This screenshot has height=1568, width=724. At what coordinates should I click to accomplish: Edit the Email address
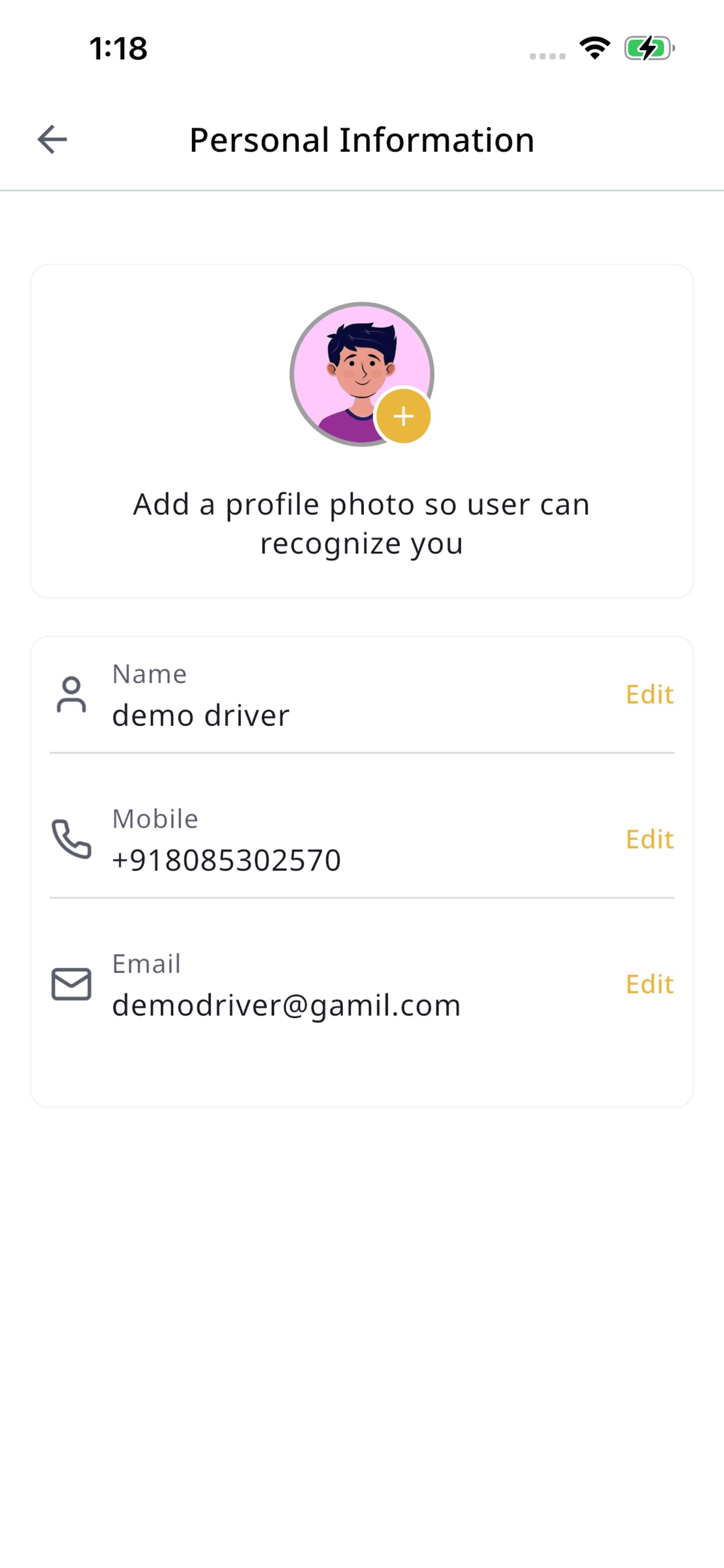coord(649,984)
